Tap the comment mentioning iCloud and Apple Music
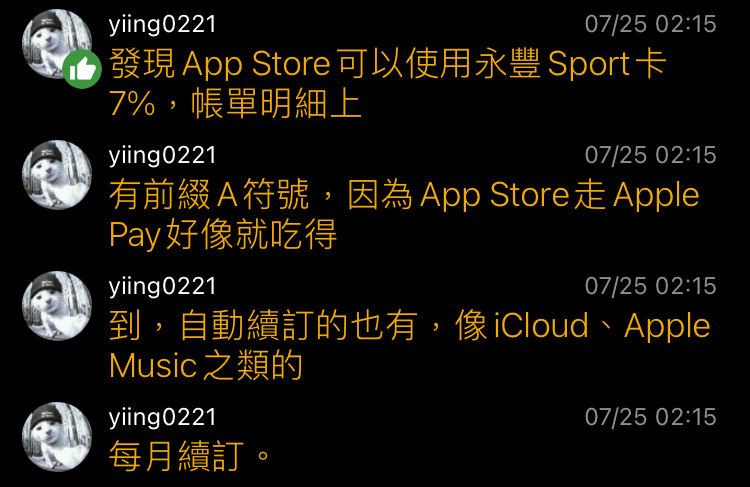Image resolution: width=750 pixels, height=487 pixels. [409, 345]
